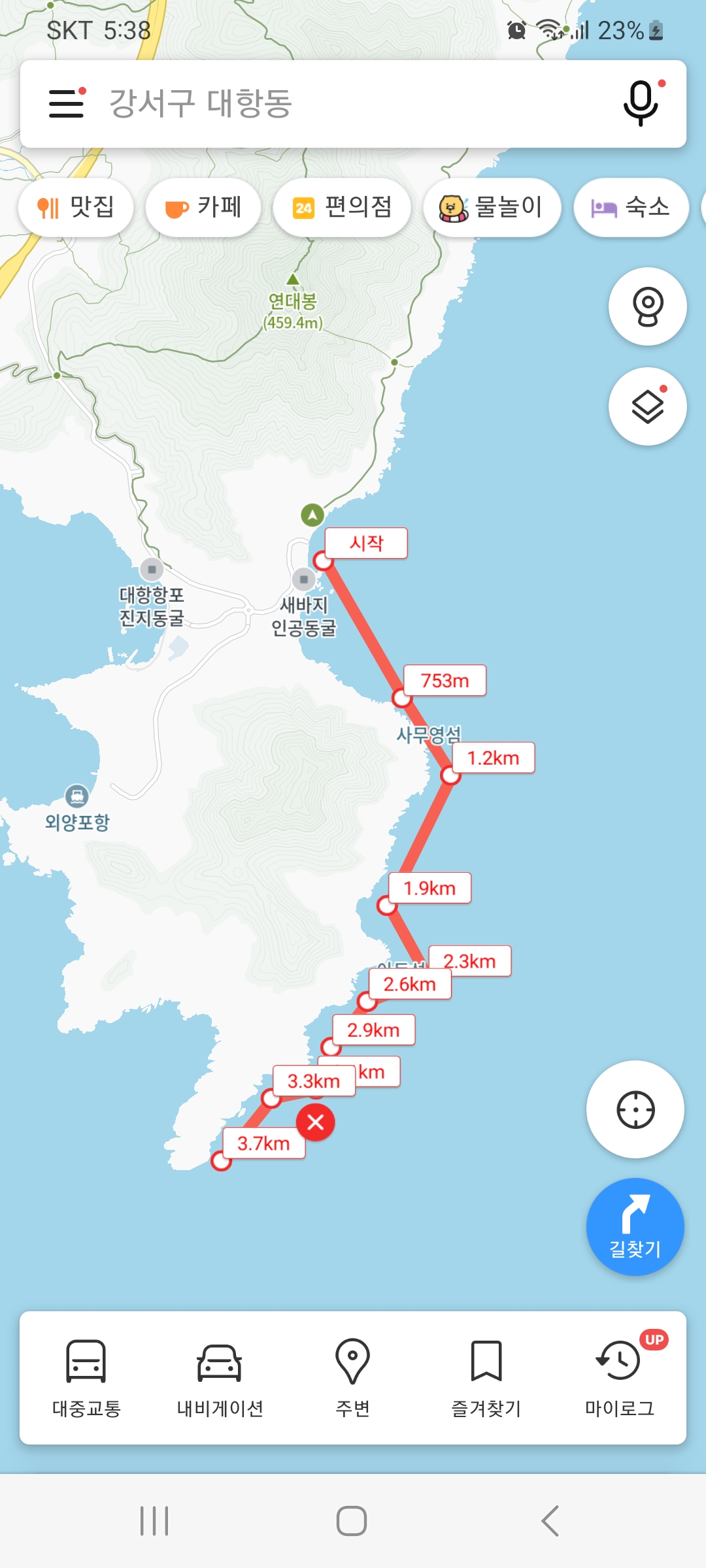706x1568 pixels.
Task: Close the distance measurement with red X
Action: pyautogui.click(x=316, y=1122)
